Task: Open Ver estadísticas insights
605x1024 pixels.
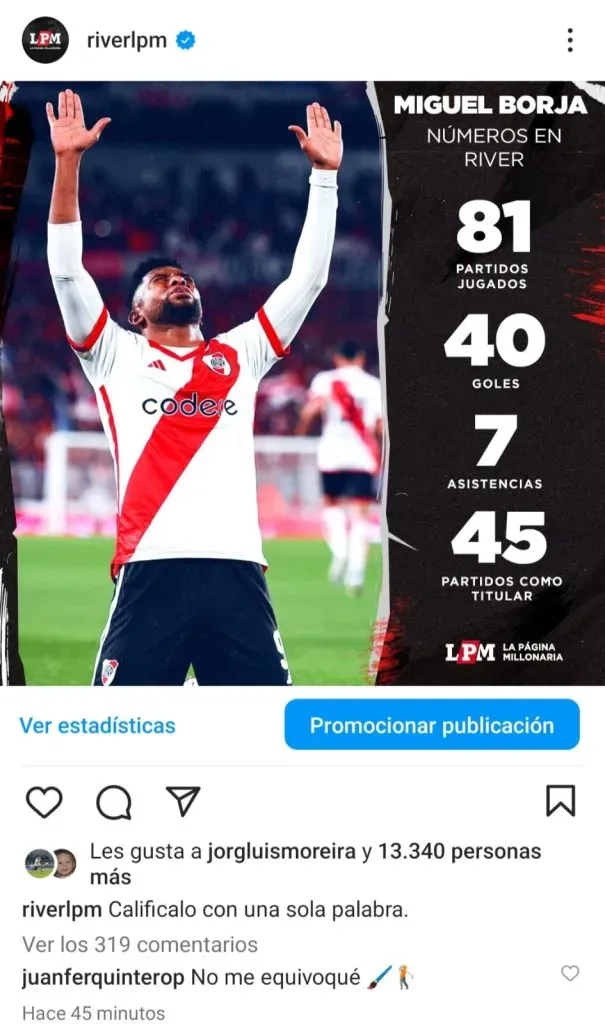Action: [97, 726]
